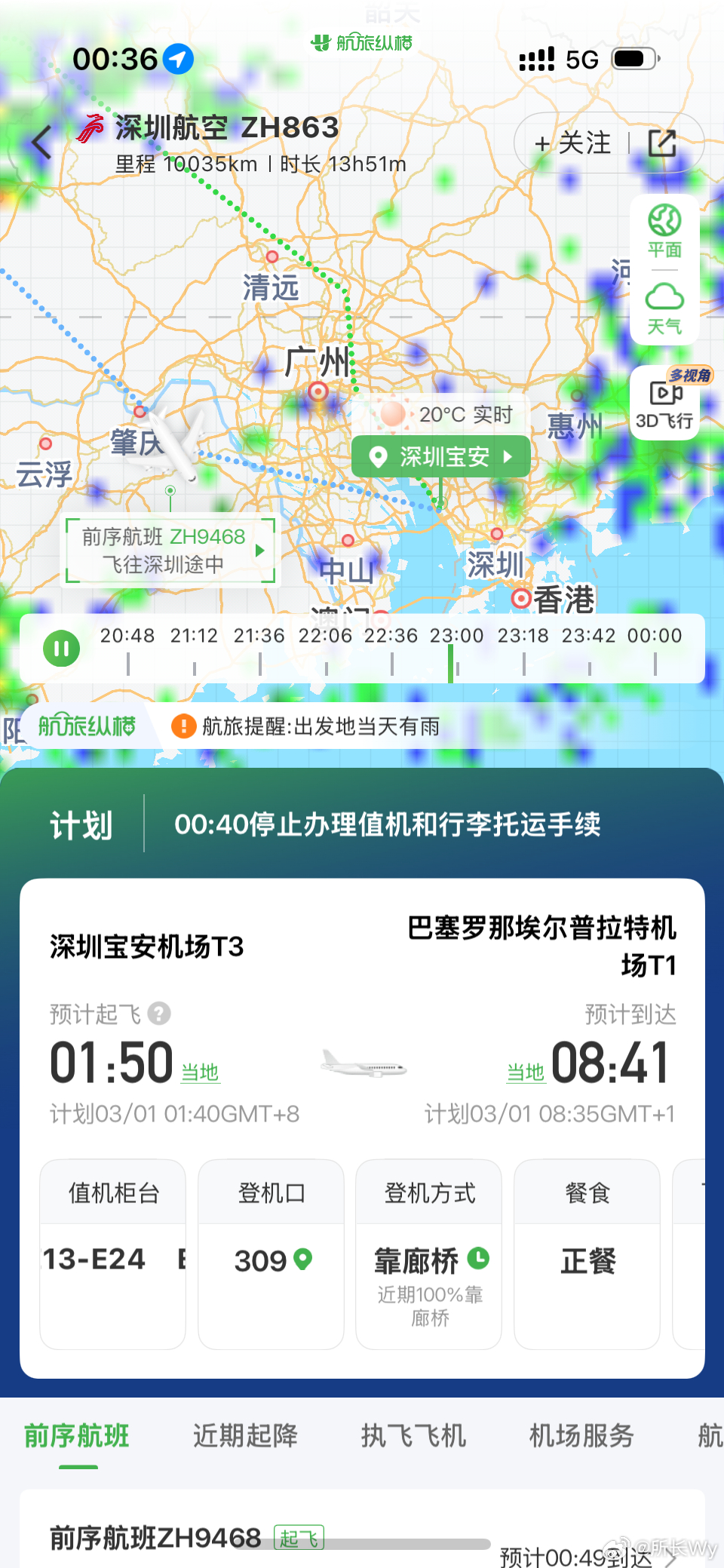Toggle the 天气 weather overlay
Viewport: 724px width, 1568px height.
tap(664, 308)
